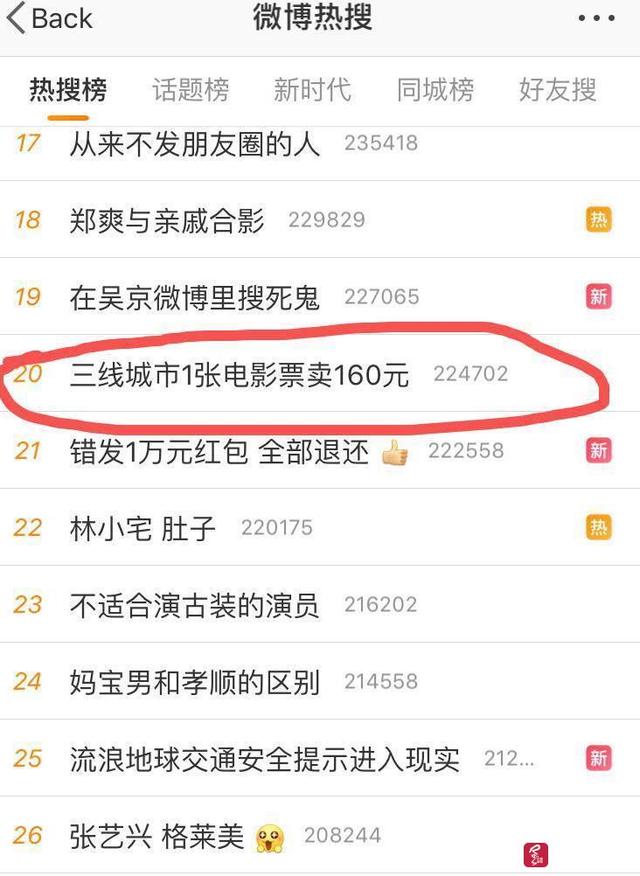View 流浪地球交通安全提示进入现实 topic
640x876 pixels.
pyautogui.click(x=265, y=759)
